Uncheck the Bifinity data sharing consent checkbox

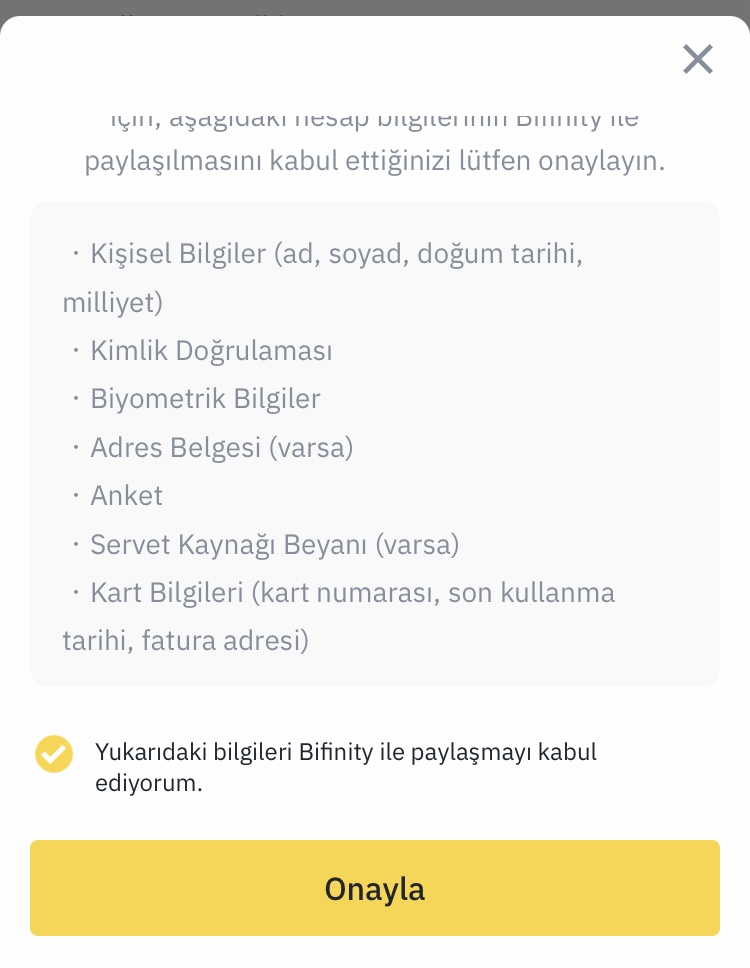pos(54,754)
